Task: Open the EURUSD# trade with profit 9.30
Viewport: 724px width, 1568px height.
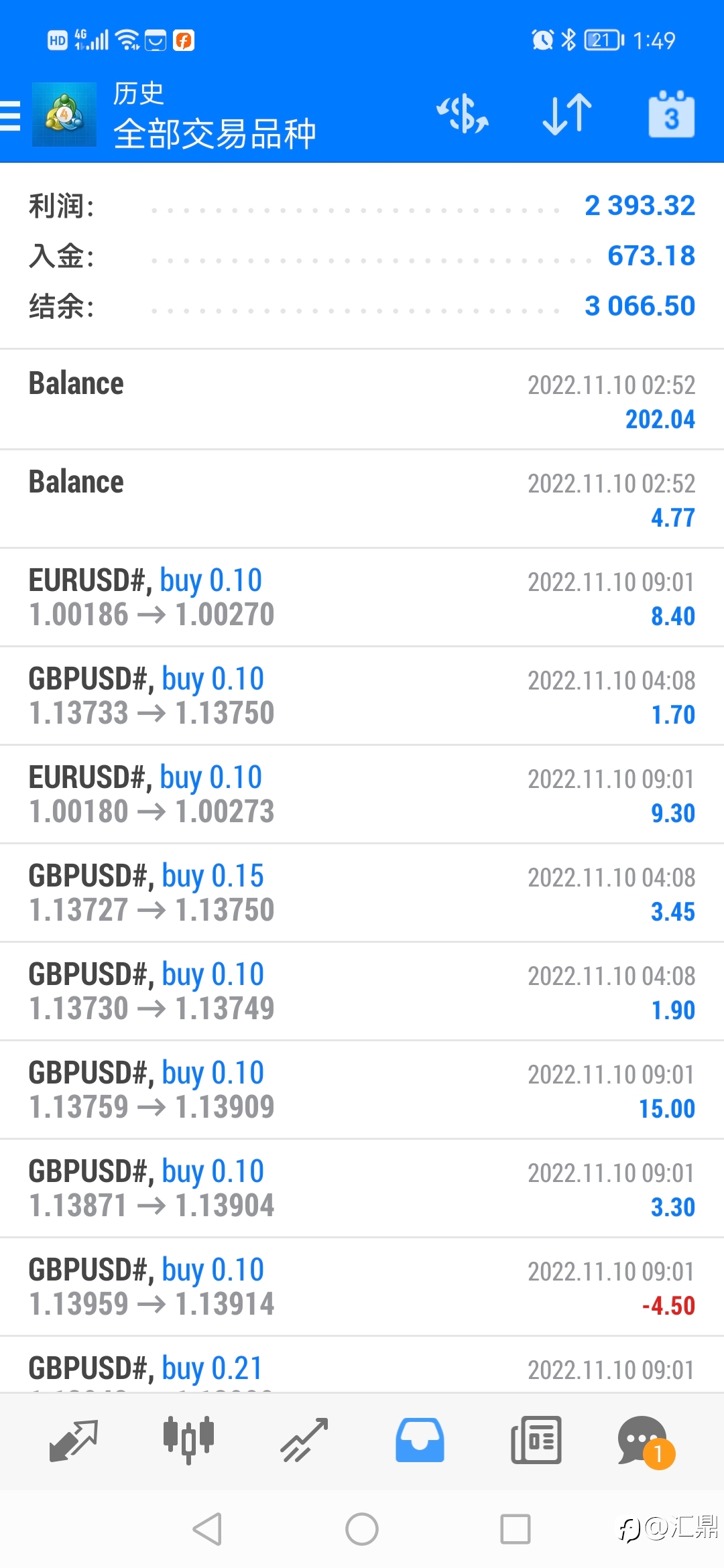Action: pos(362,795)
